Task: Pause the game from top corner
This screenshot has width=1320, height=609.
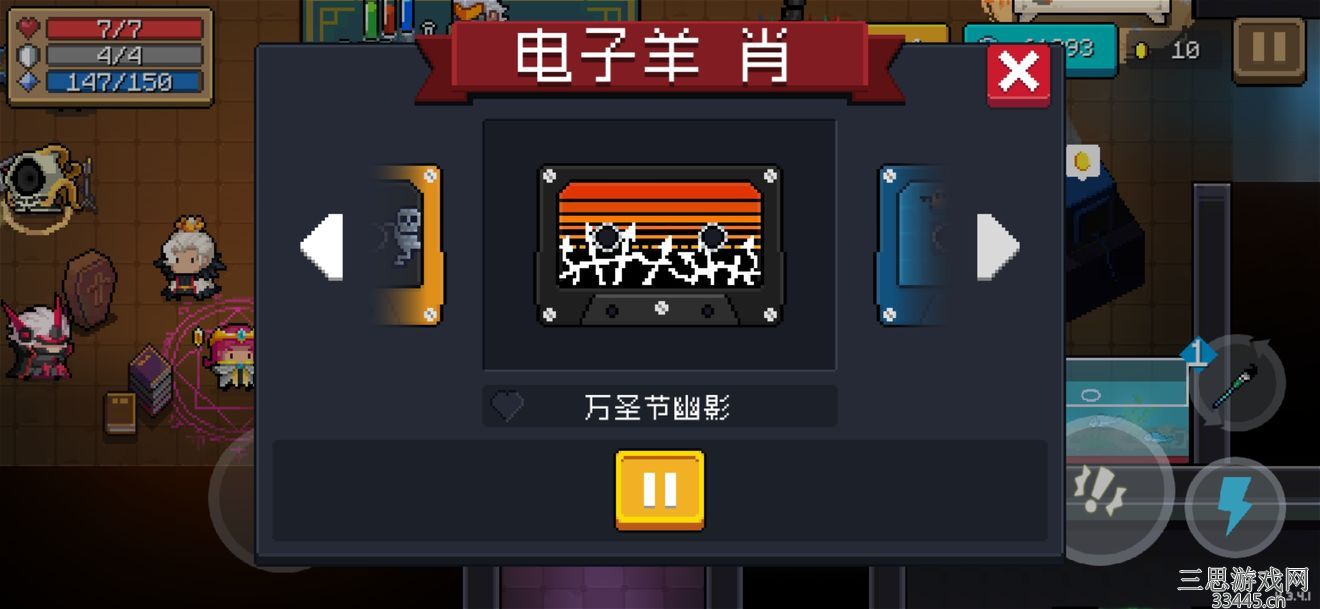Action: [x=1268, y=48]
